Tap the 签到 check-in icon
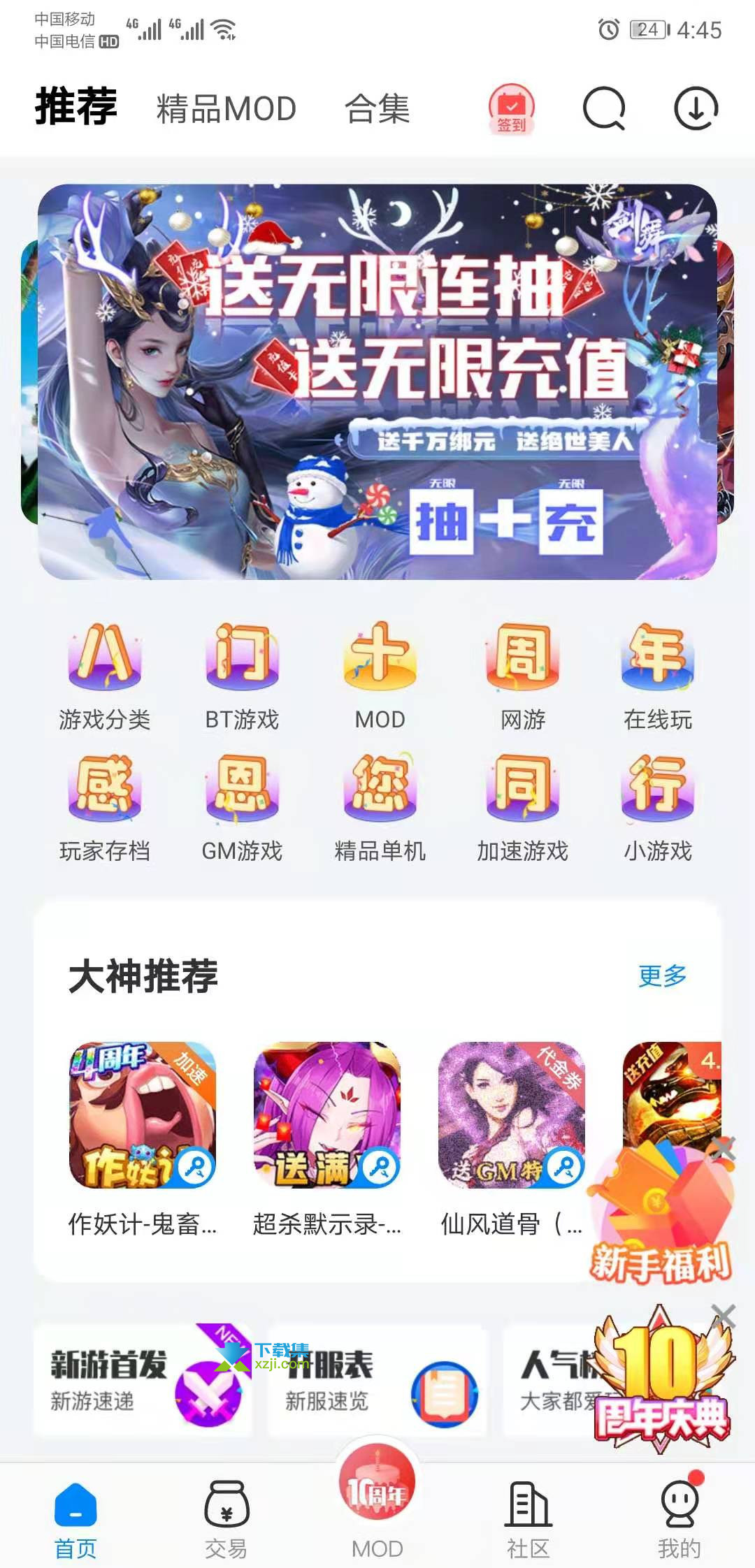Image resolution: width=755 pixels, height=1568 pixels. coord(512,108)
